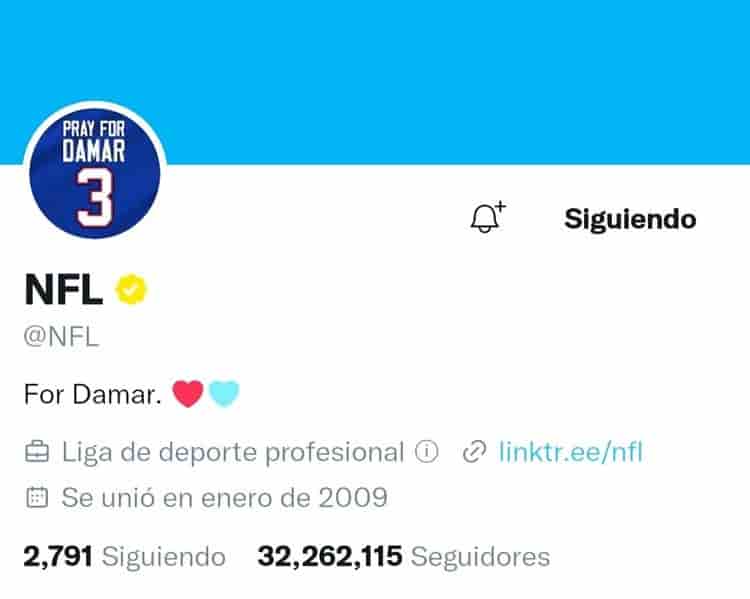Tap the Siguiendo button to unfollow NFL

tap(630, 219)
